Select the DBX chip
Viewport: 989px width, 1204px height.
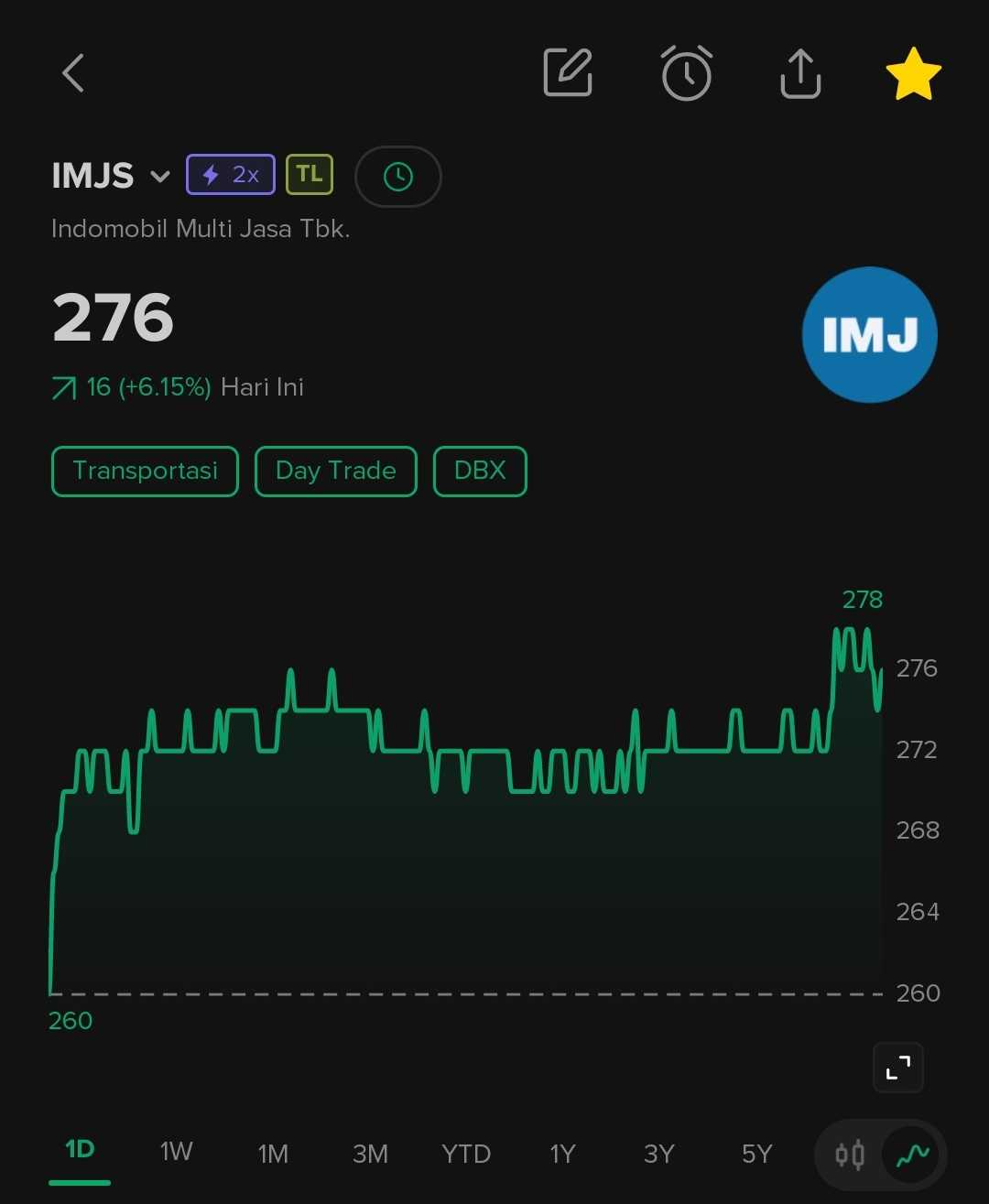coord(480,472)
